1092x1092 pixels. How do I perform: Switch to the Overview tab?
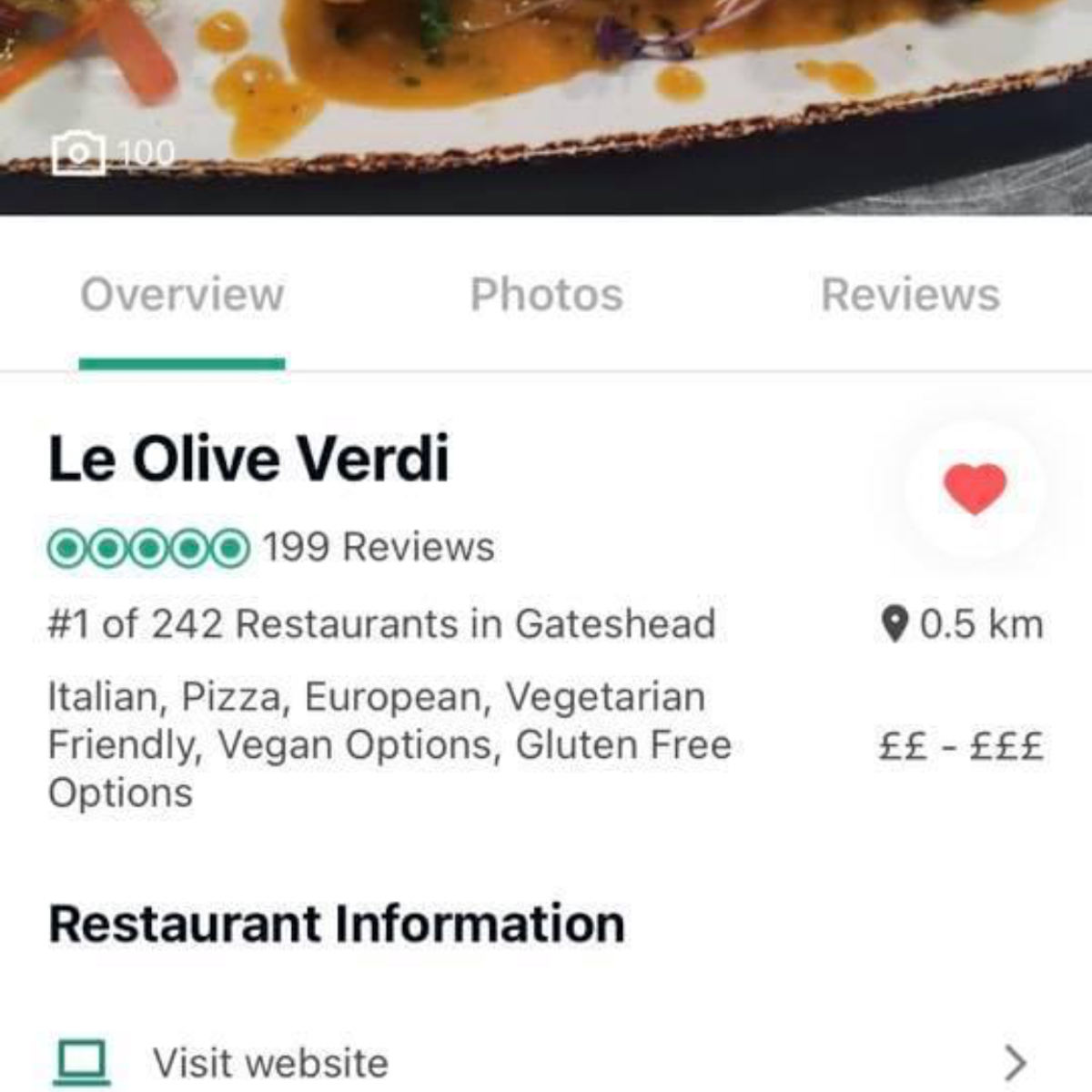pos(182,295)
